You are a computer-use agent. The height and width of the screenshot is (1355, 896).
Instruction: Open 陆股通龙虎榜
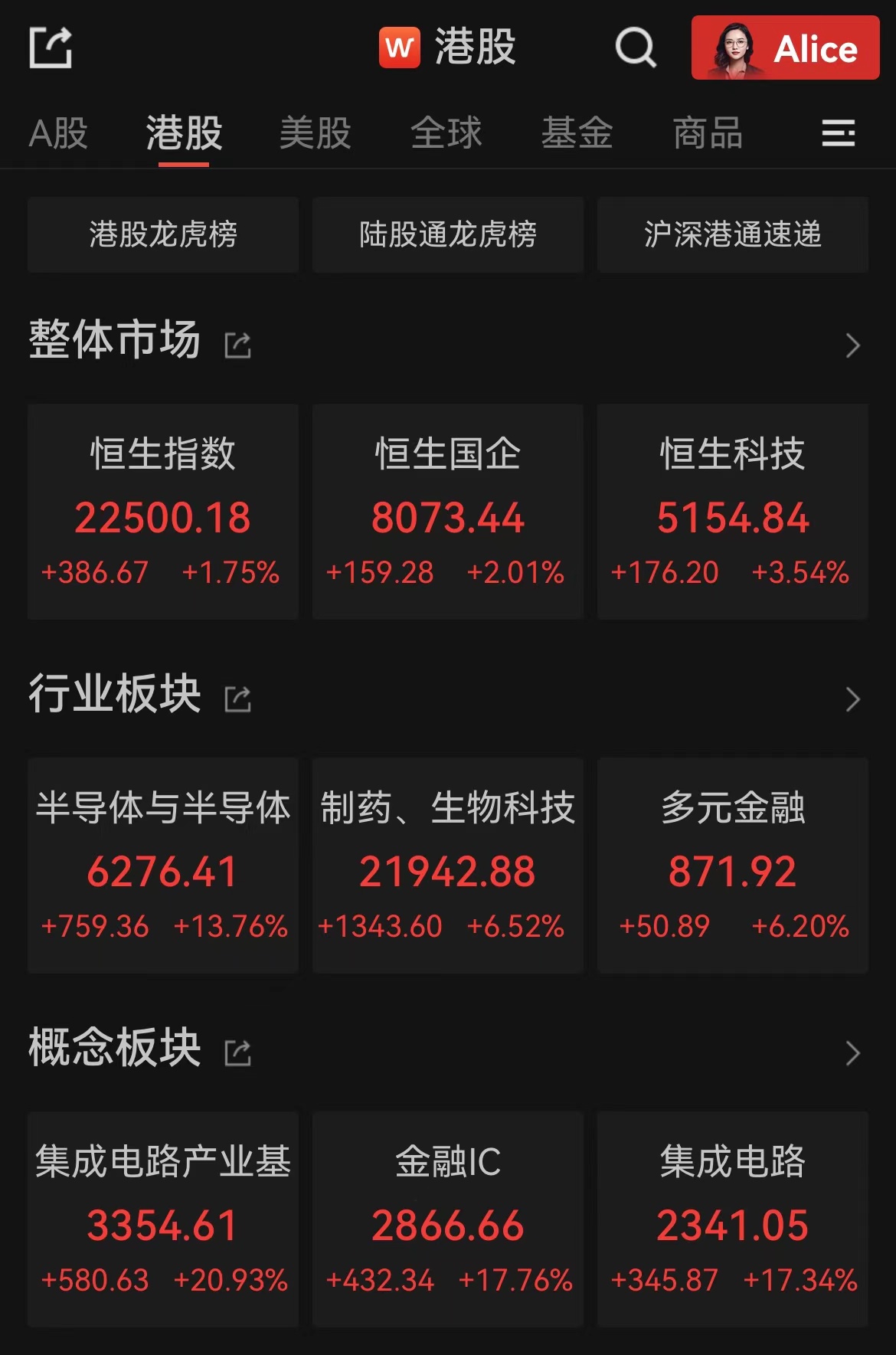click(x=447, y=236)
